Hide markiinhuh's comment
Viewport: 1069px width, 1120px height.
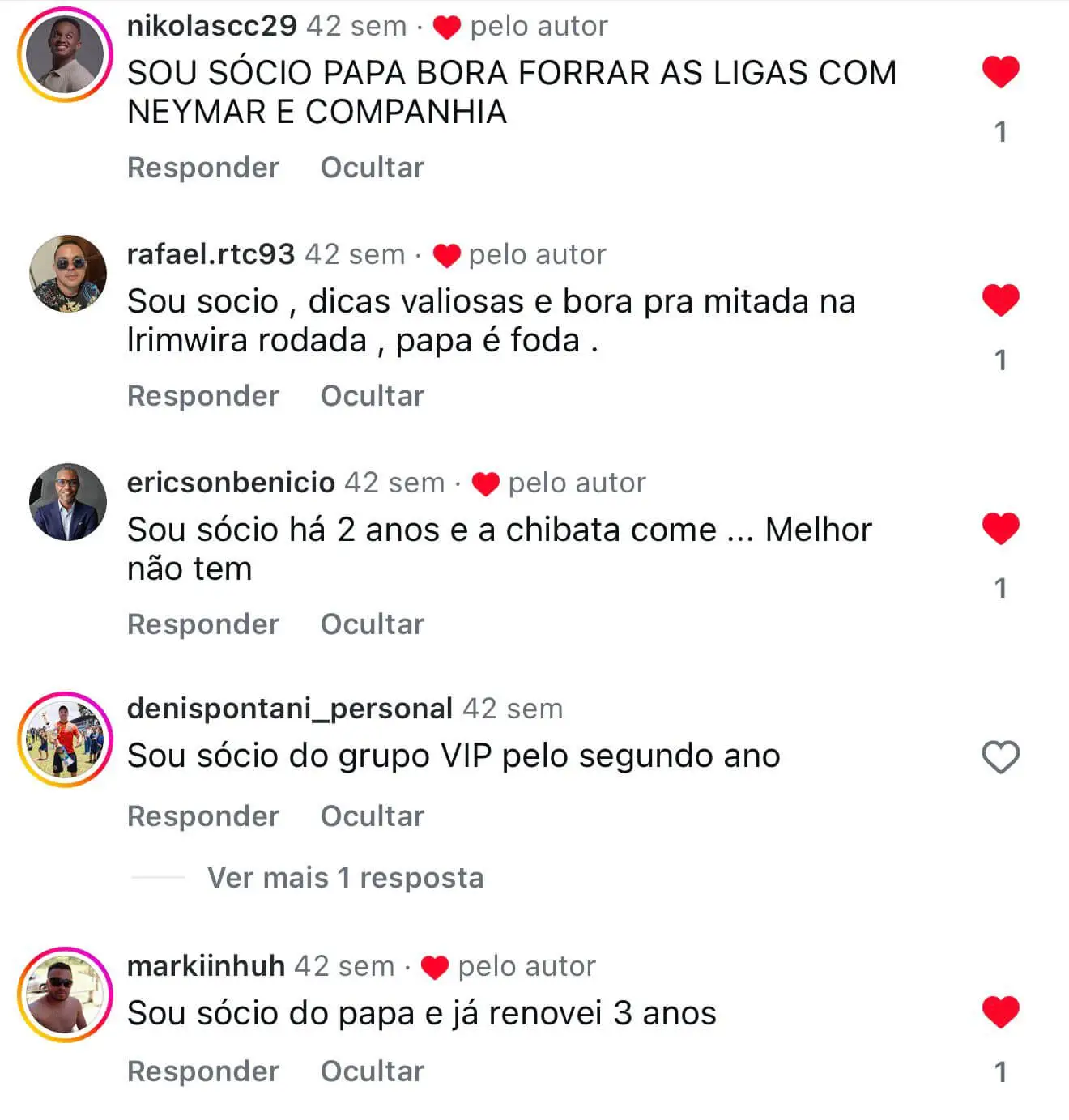click(x=372, y=1071)
